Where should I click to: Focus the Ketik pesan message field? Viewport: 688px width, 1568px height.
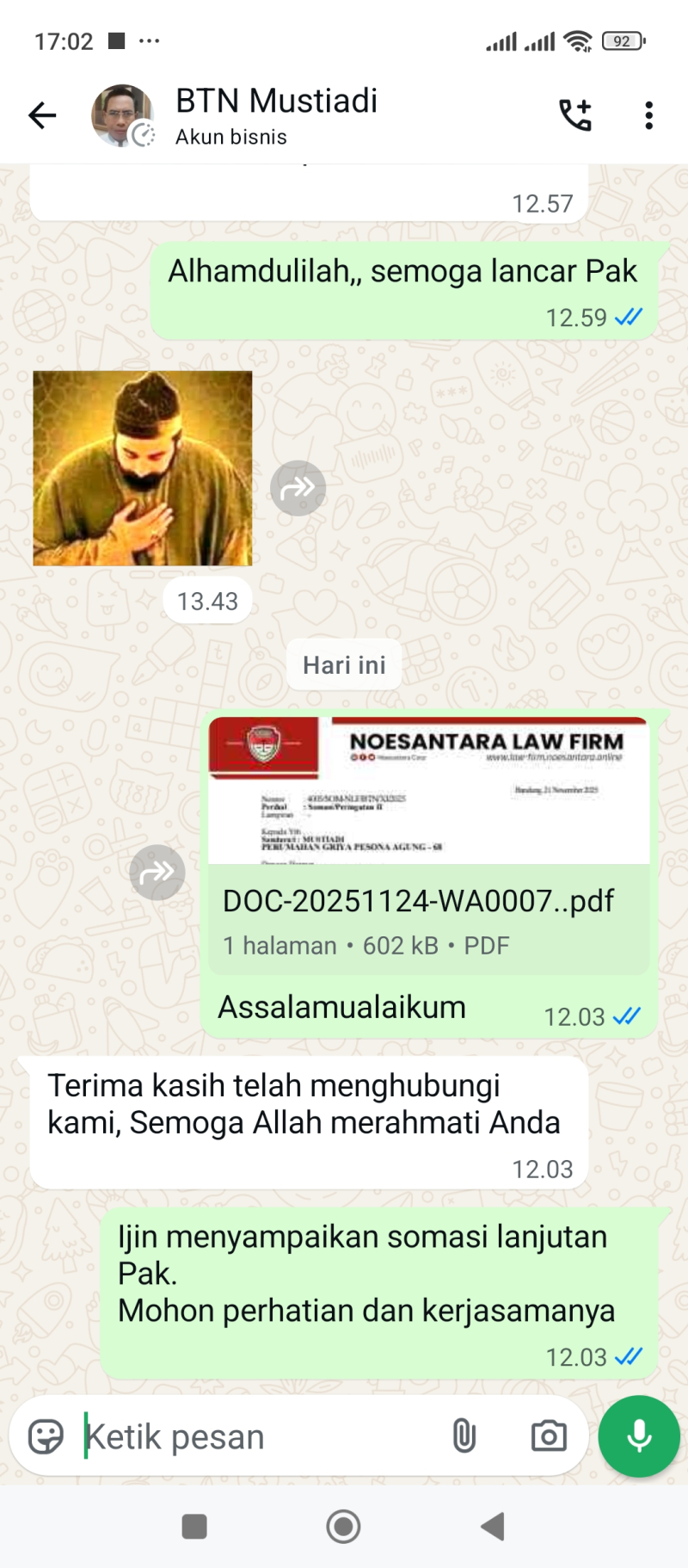coord(258,1436)
